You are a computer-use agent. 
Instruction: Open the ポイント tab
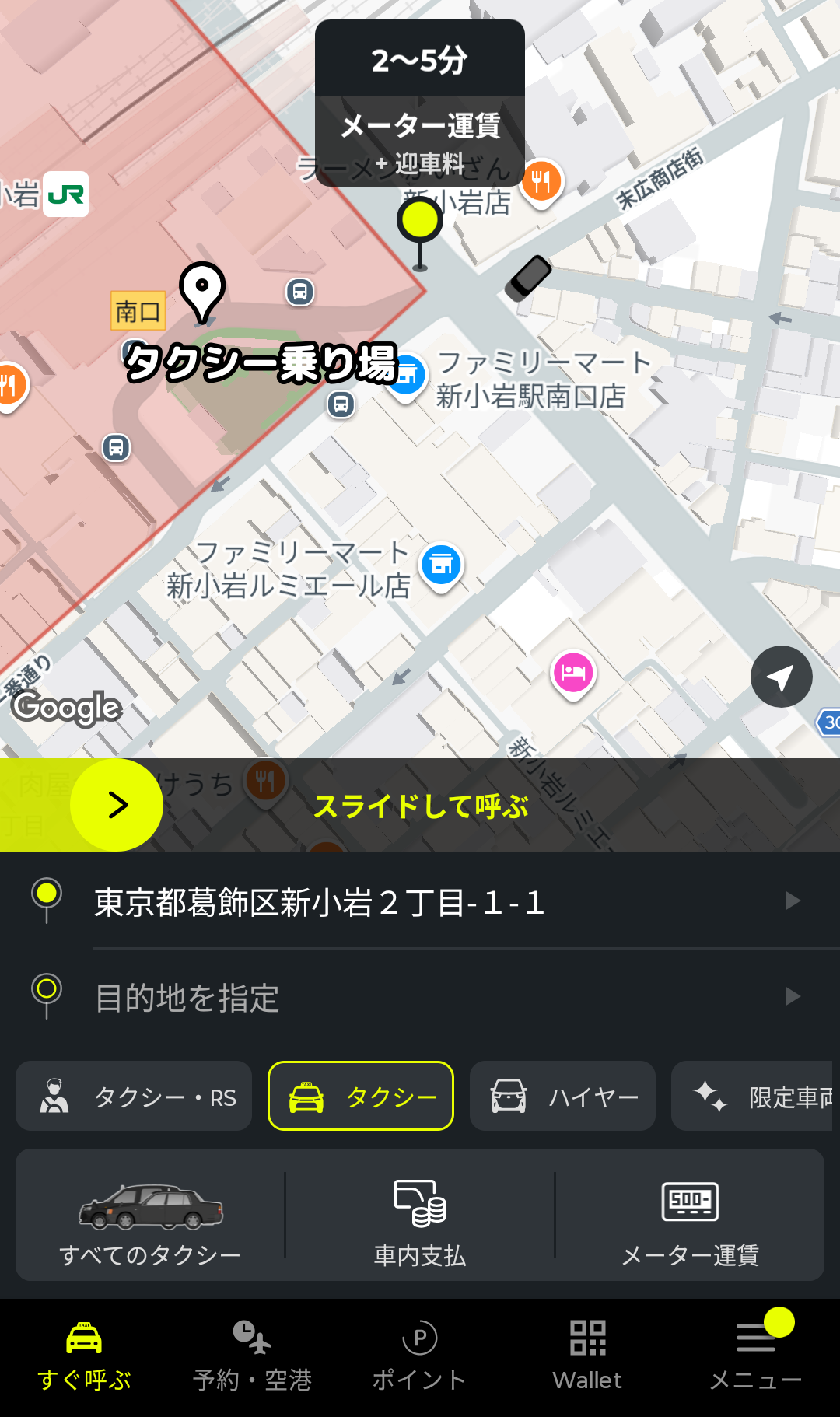point(420,1356)
